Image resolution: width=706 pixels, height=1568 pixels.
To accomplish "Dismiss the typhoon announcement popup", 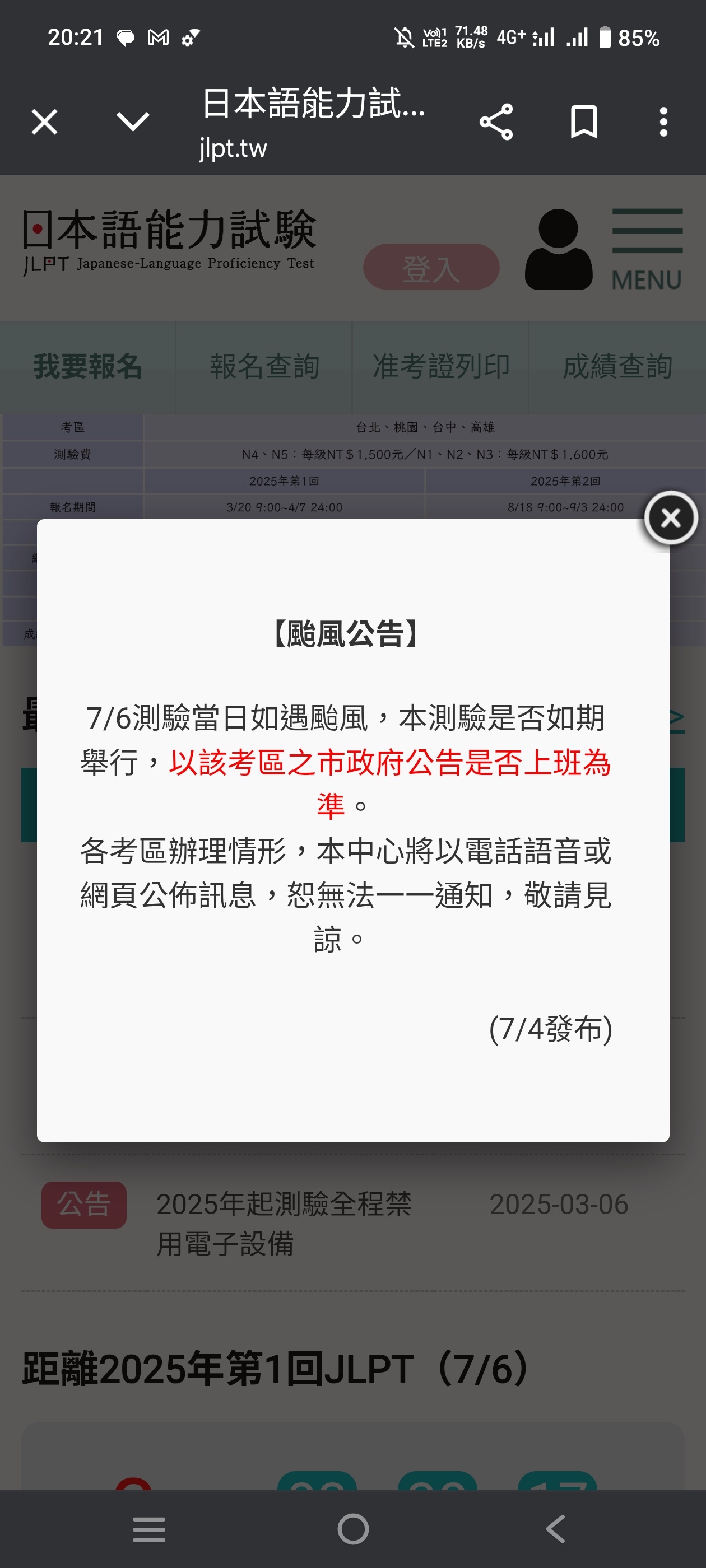I will coord(670,517).
